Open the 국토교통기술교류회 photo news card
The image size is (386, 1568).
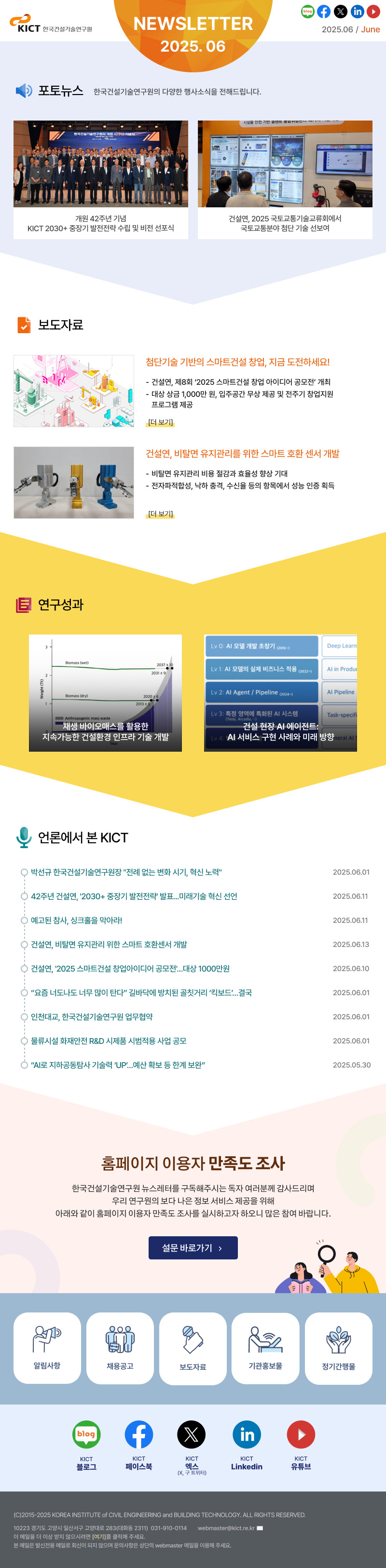(285, 179)
